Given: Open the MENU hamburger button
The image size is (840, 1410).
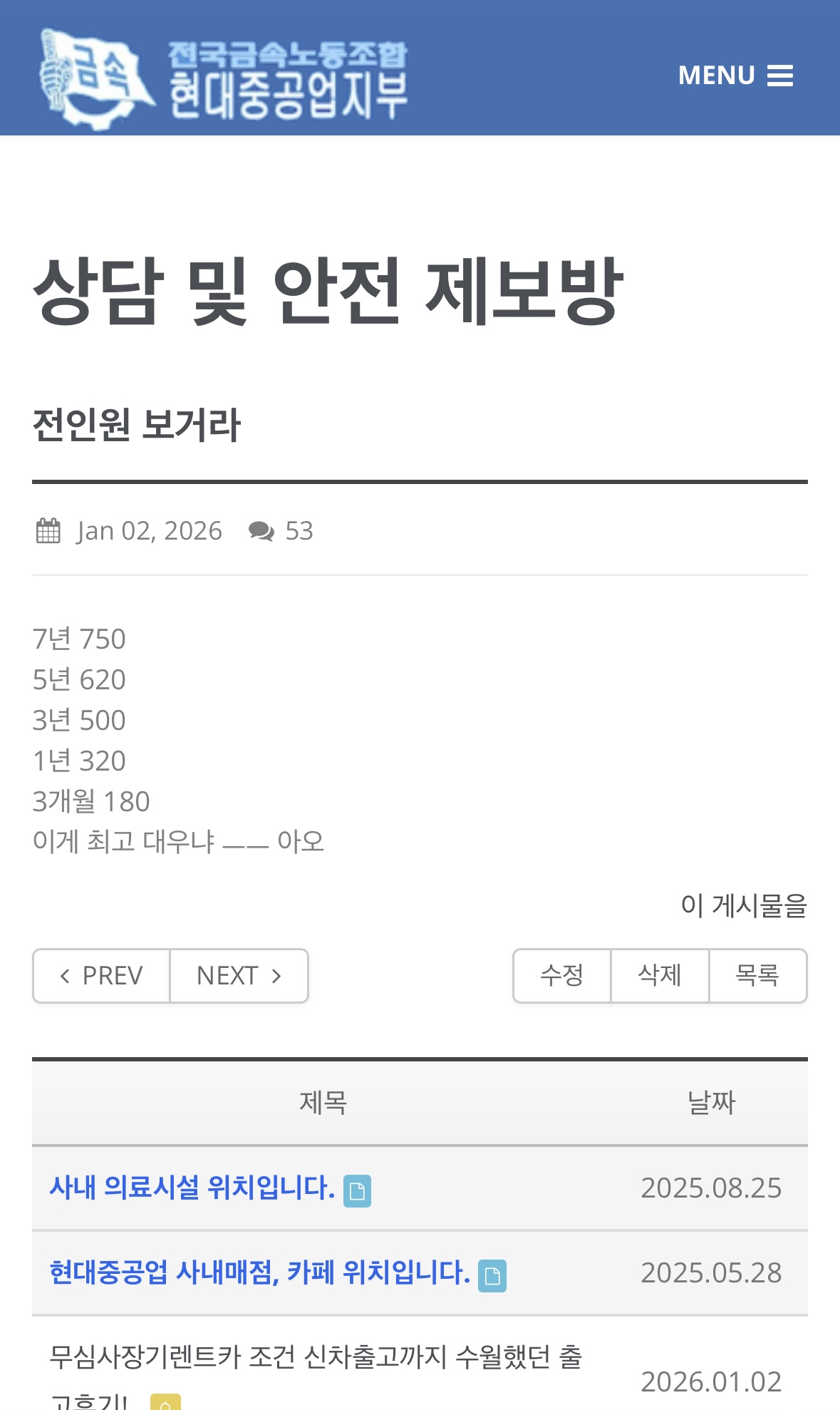Looking at the screenshot, I should (735, 76).
